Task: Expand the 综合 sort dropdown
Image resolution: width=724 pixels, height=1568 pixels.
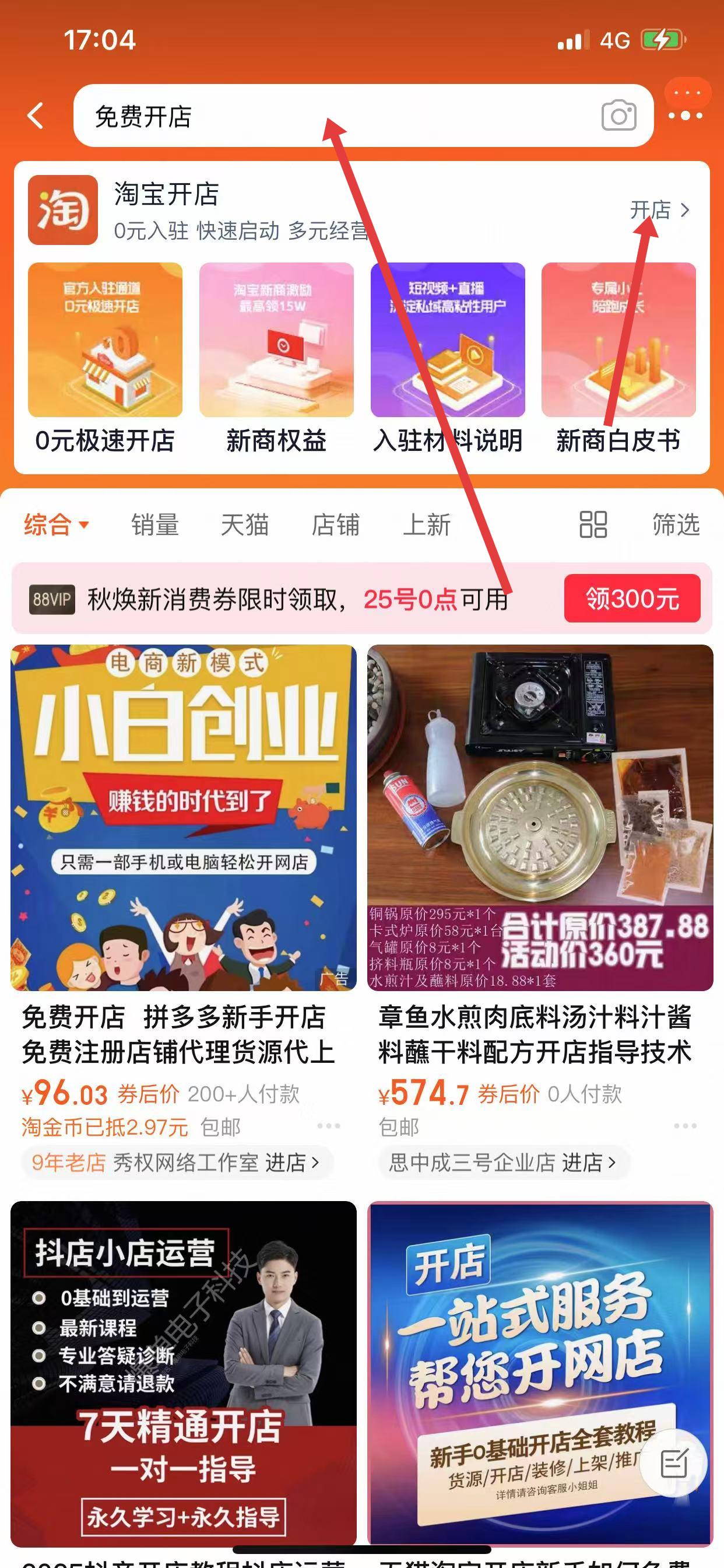Action: point(56,524)
